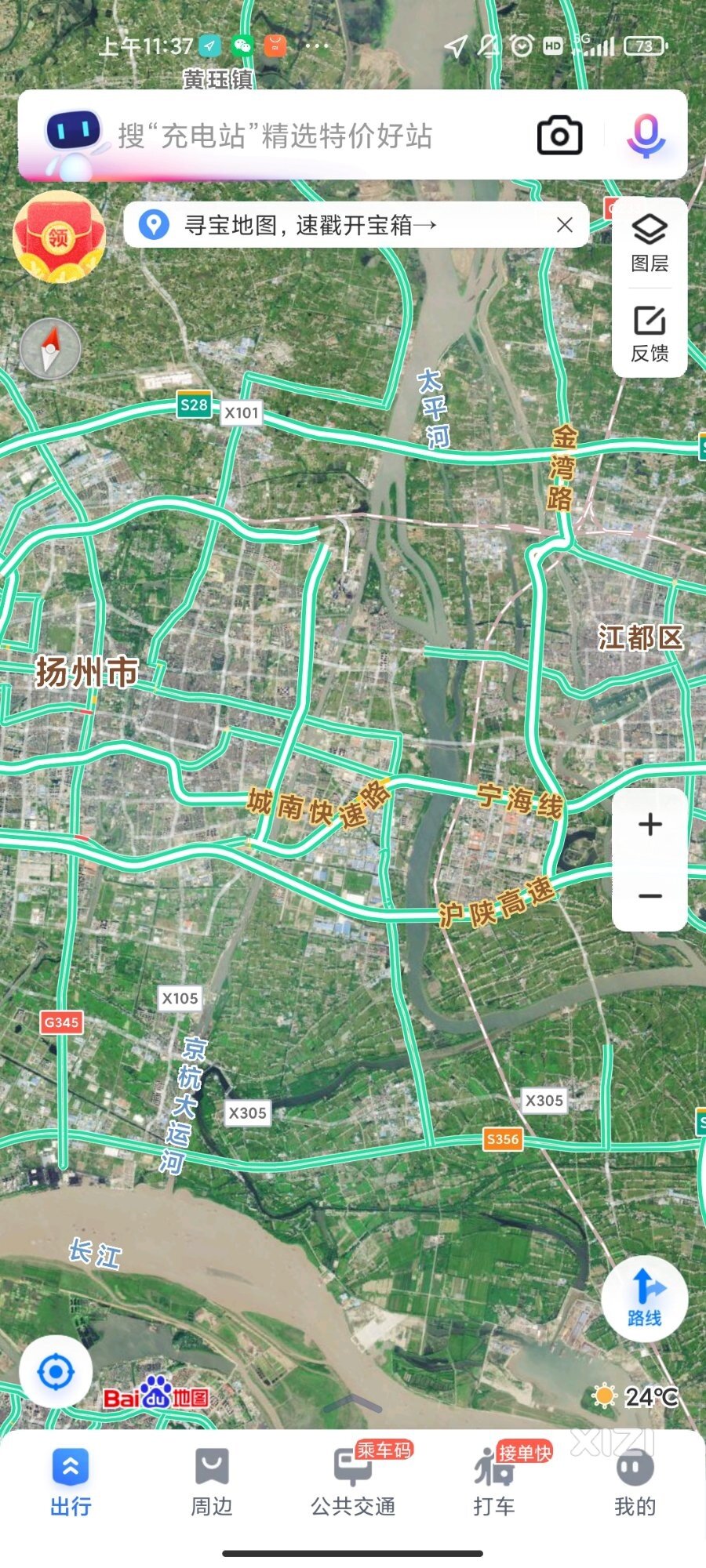Reset map orientation with the compass

pos(50,349)
